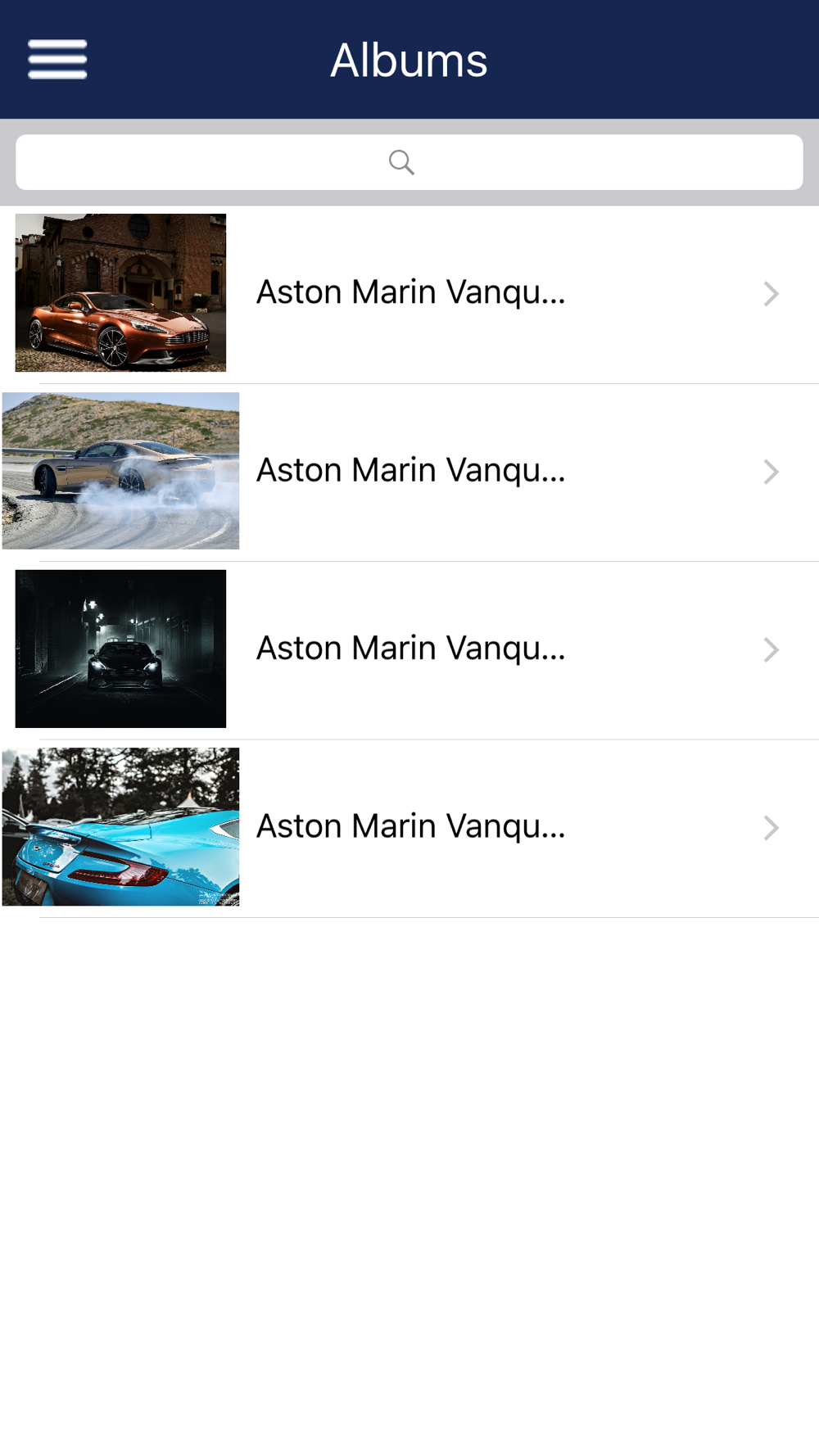Open the album with the black car at night
The image size is (819, 1456).
[409, 650]
